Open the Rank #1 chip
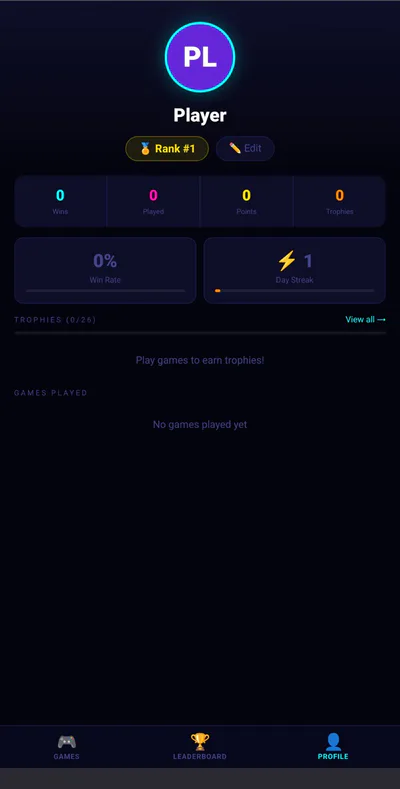 pos(167,148)
